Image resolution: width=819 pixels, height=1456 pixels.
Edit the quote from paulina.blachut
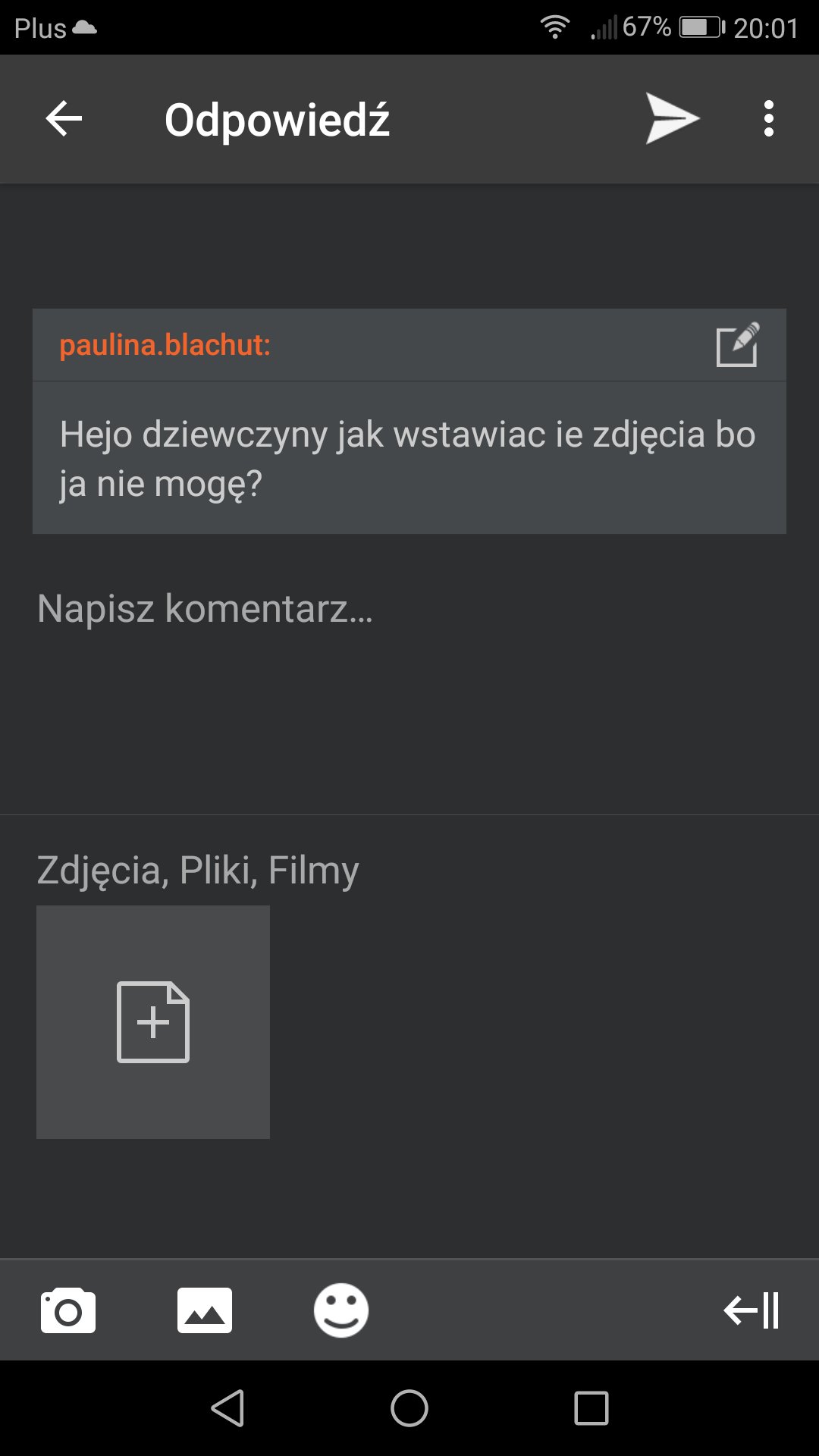coord(737,345)
